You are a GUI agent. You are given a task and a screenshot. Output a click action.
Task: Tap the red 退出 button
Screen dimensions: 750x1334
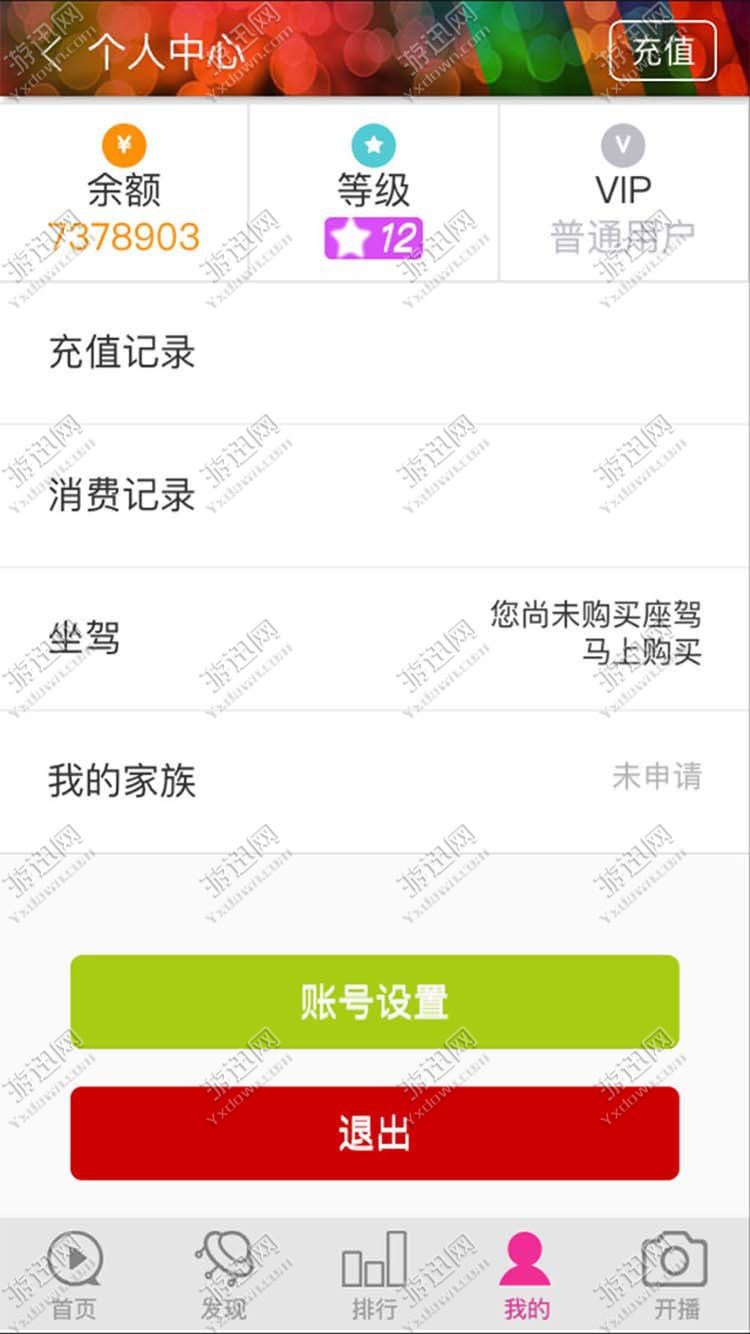point(374,1134)
